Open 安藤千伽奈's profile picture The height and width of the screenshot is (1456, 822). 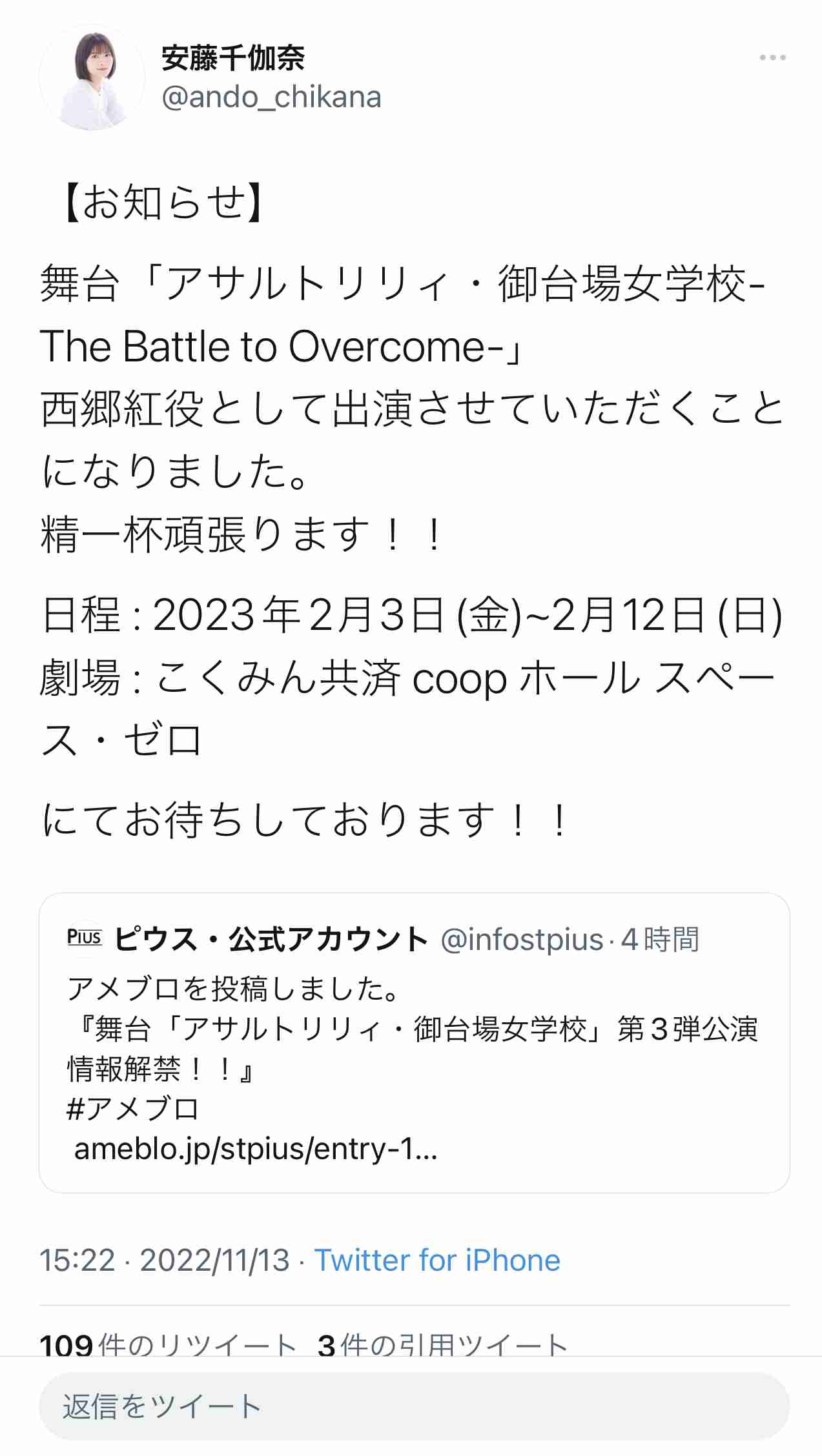pos(92,77)
